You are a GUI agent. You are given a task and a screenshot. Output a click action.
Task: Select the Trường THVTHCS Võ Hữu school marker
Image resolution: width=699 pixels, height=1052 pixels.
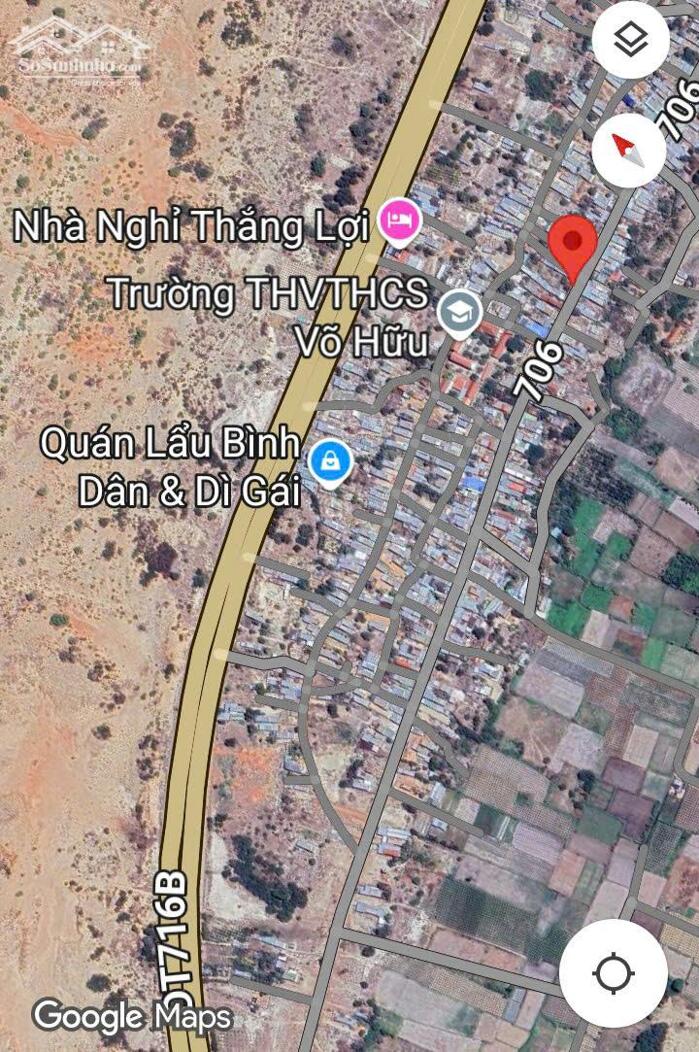click(x=460, y=313)
